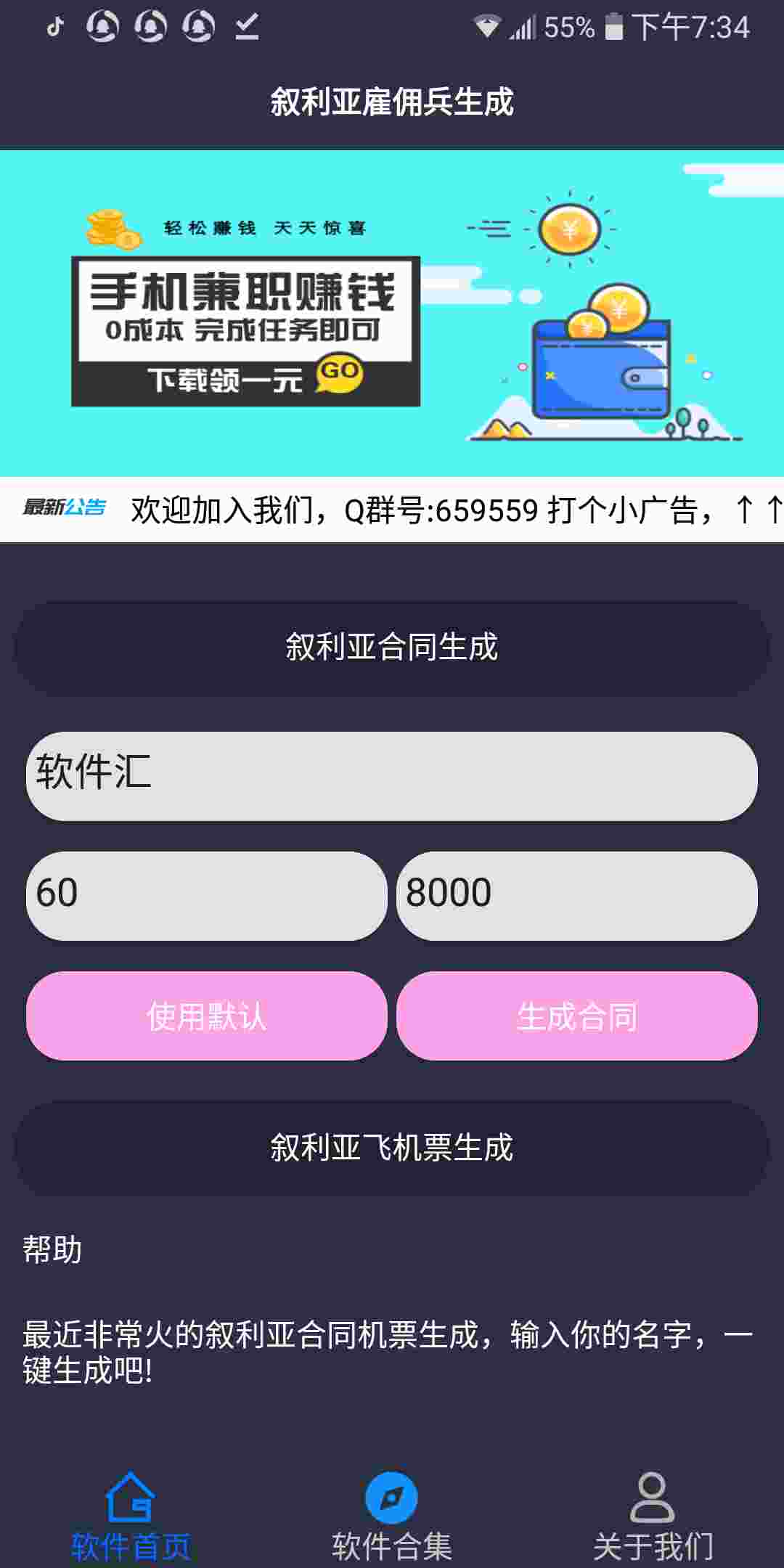Image resolution: width=784 pixels, height=1568 pixels.
Task: Generate contract with 生成合同 button
Action: pos(577,1016)
